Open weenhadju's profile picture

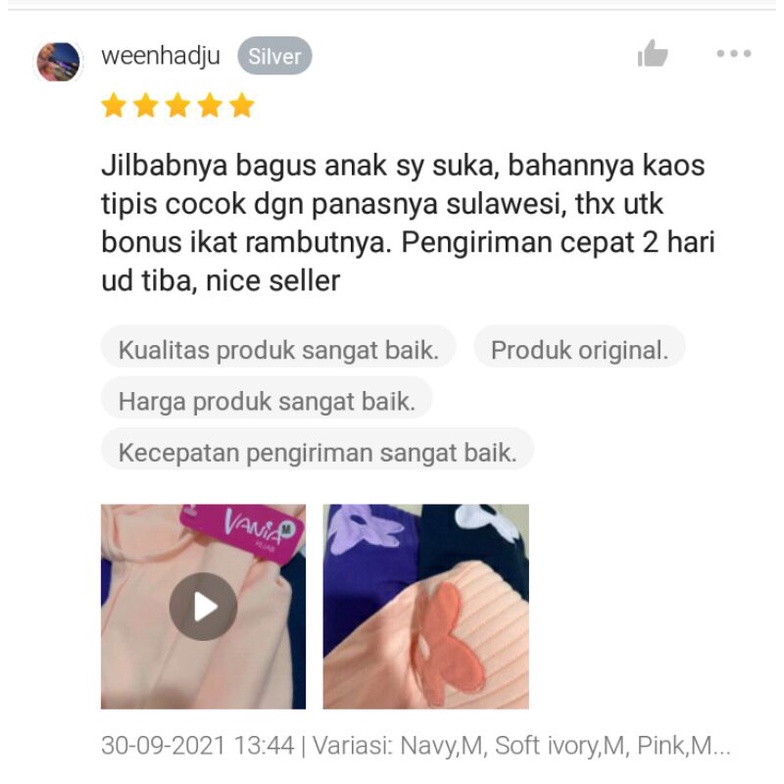point(59,62)
